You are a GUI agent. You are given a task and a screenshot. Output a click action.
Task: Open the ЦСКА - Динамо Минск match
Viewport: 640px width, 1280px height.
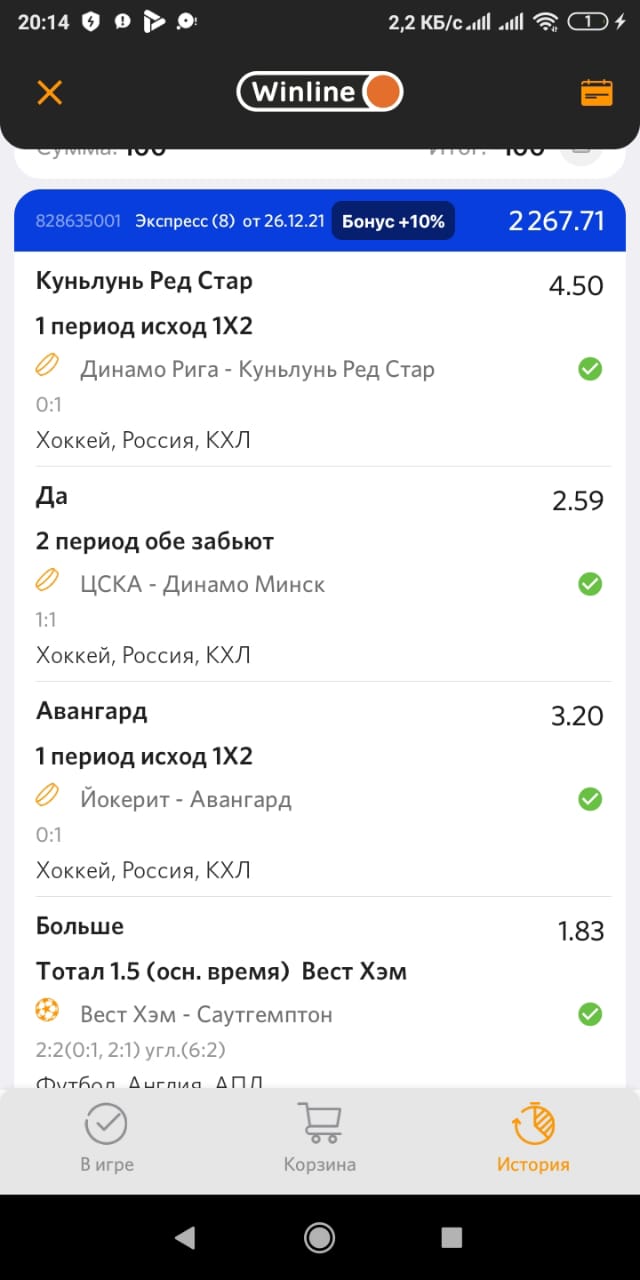coord(202,584)
